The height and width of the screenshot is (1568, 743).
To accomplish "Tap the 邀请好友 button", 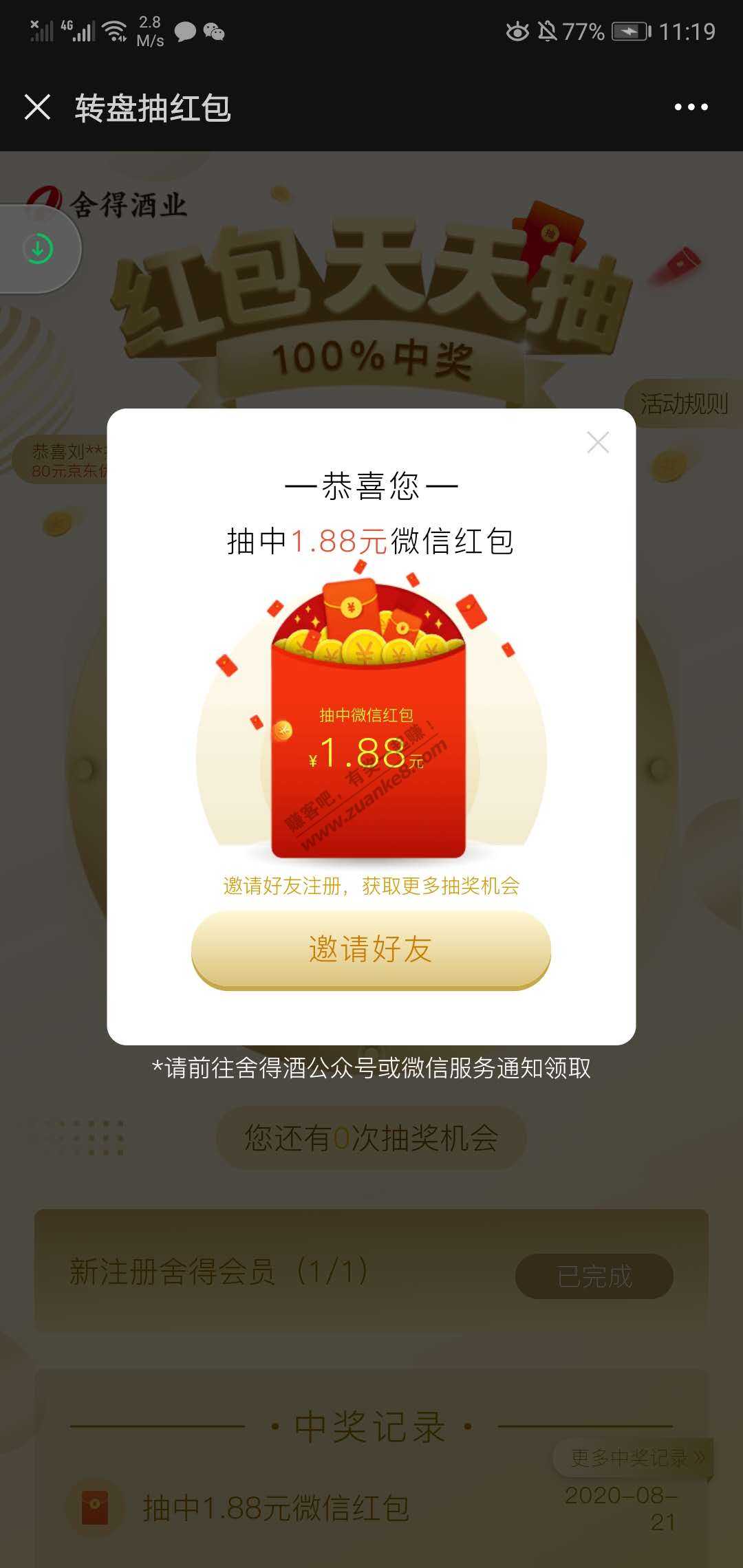I will pyautogui.click(x=371, y=950).
